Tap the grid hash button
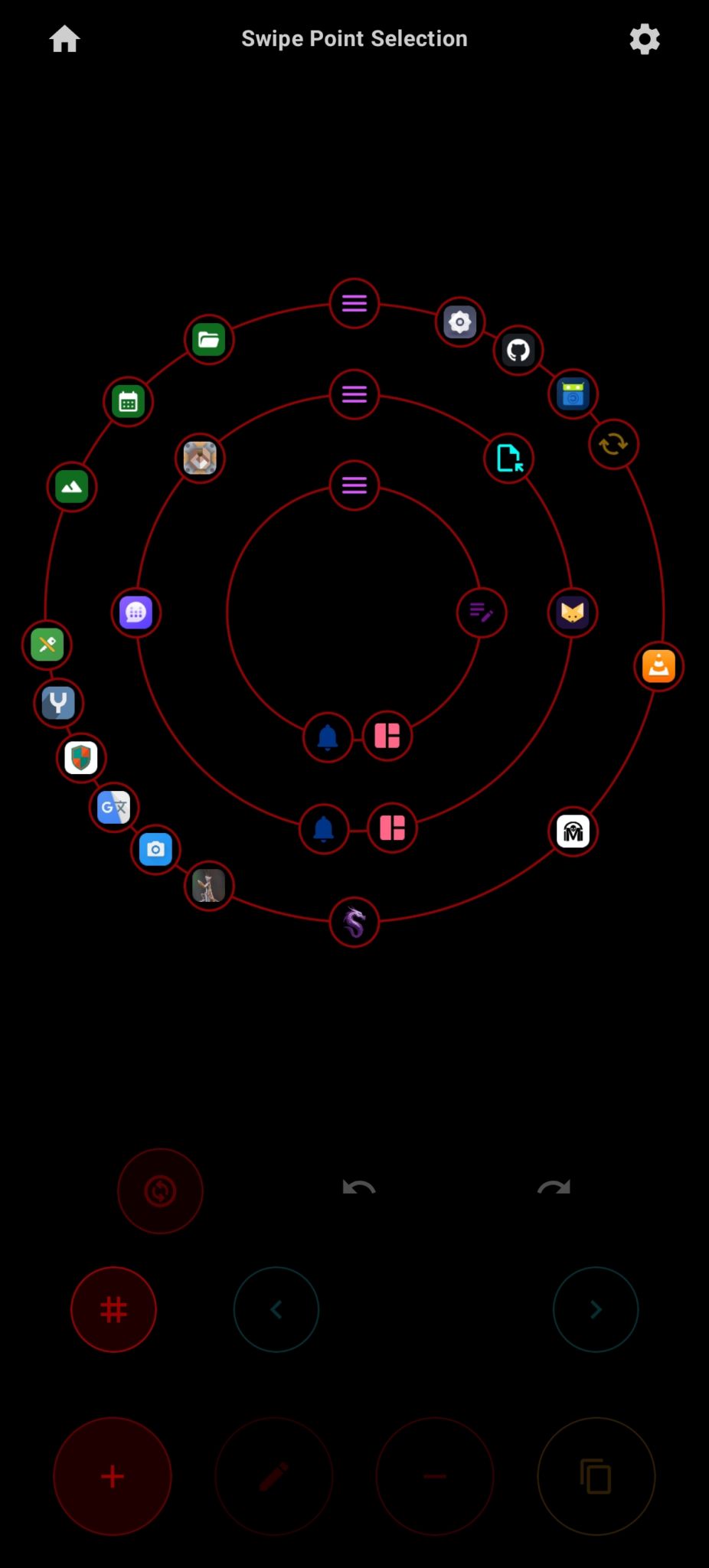This screenshot has width=709, height=1568. [113, 1309]
